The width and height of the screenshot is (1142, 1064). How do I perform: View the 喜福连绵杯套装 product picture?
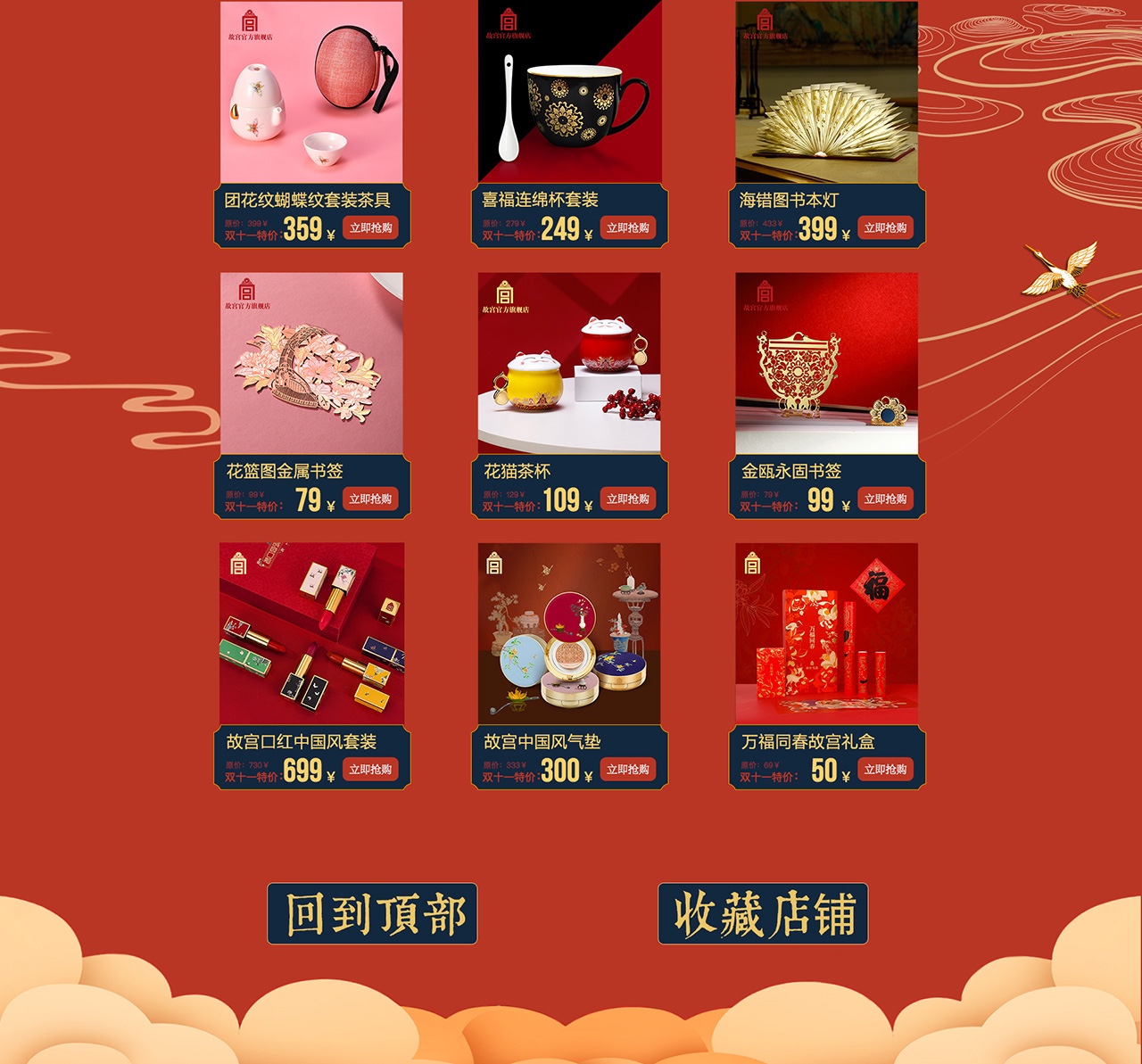click(x=569, y=93)
